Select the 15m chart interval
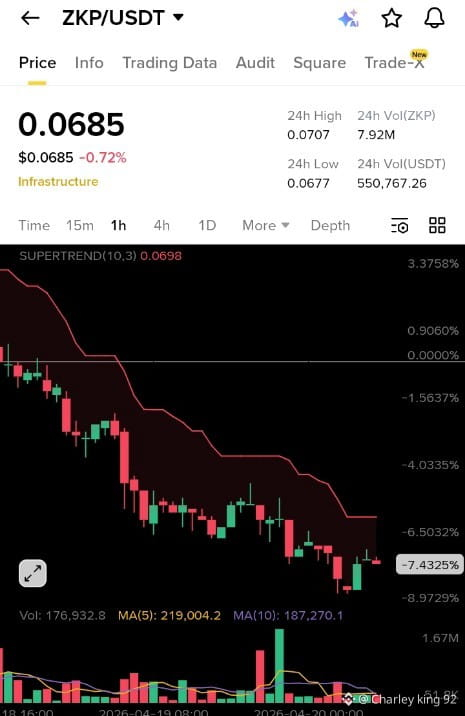Image resolution: width=465 pixels, height=716 pixels. [x=80, y=226]
